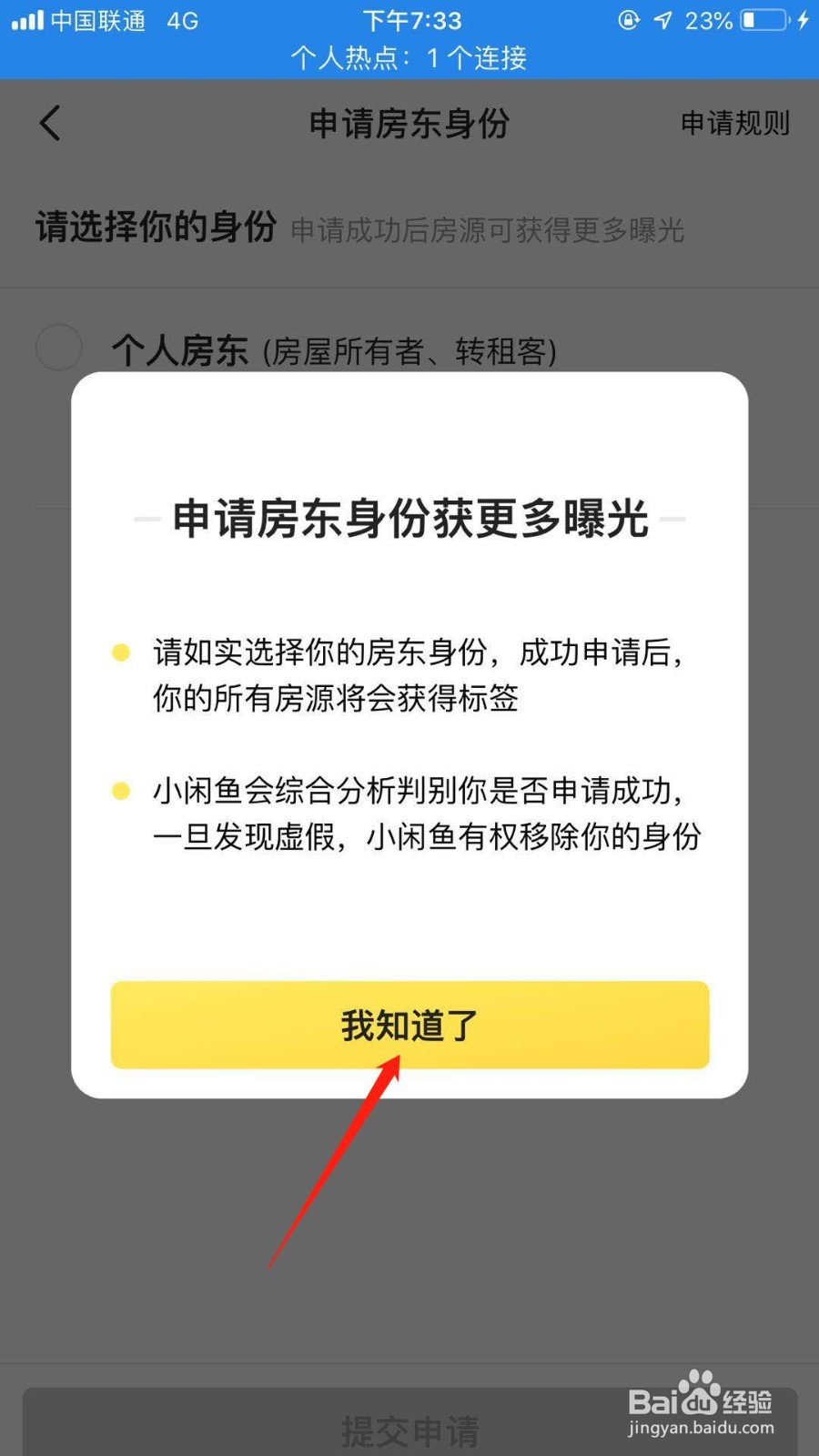
Task: Select the 个人房东 radio button
Action: [58, 347]
